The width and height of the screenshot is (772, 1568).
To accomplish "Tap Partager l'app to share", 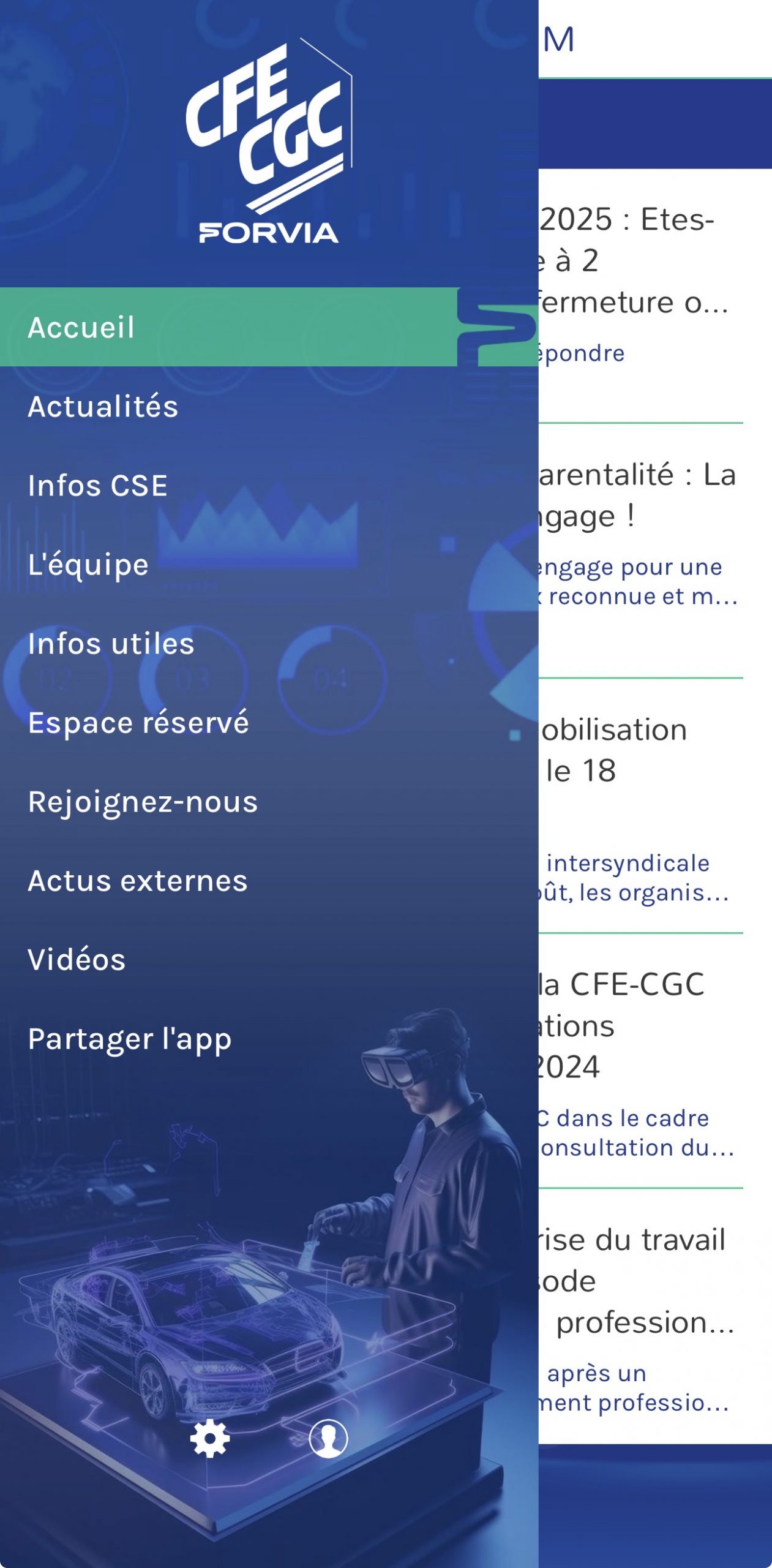I will [130, 1039].
